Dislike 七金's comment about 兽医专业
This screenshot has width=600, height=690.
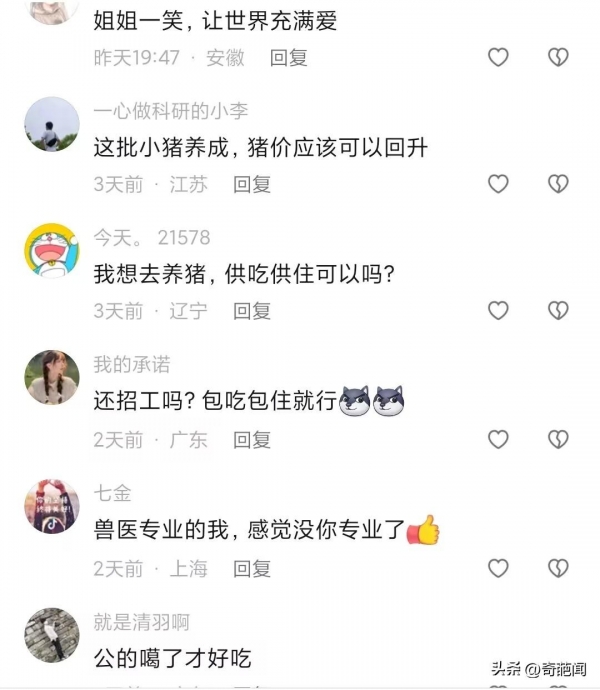(558, 568)
